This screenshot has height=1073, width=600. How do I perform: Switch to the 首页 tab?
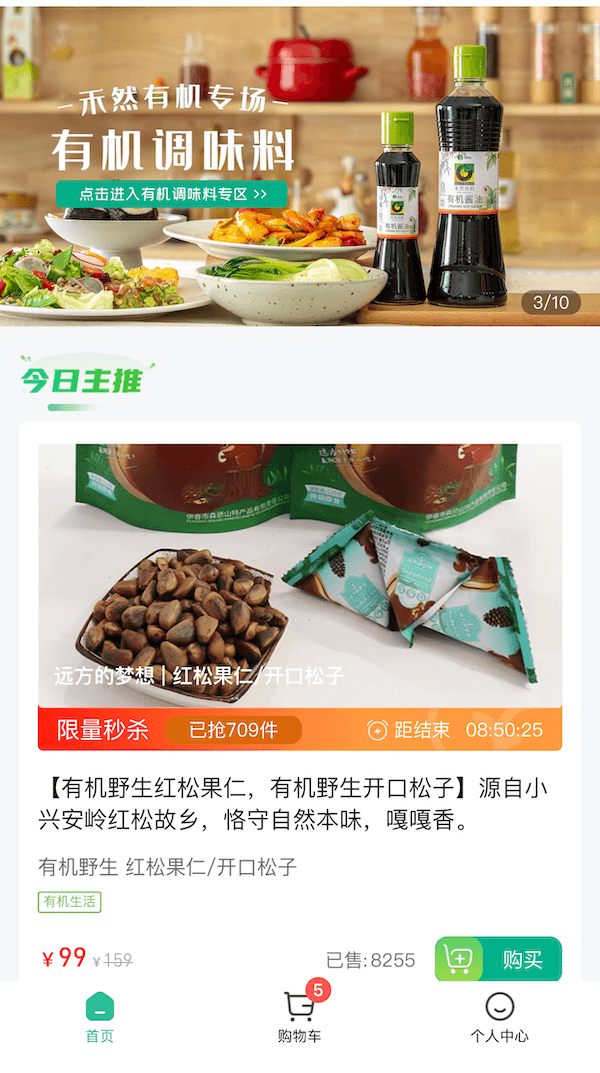[100, 1017]
